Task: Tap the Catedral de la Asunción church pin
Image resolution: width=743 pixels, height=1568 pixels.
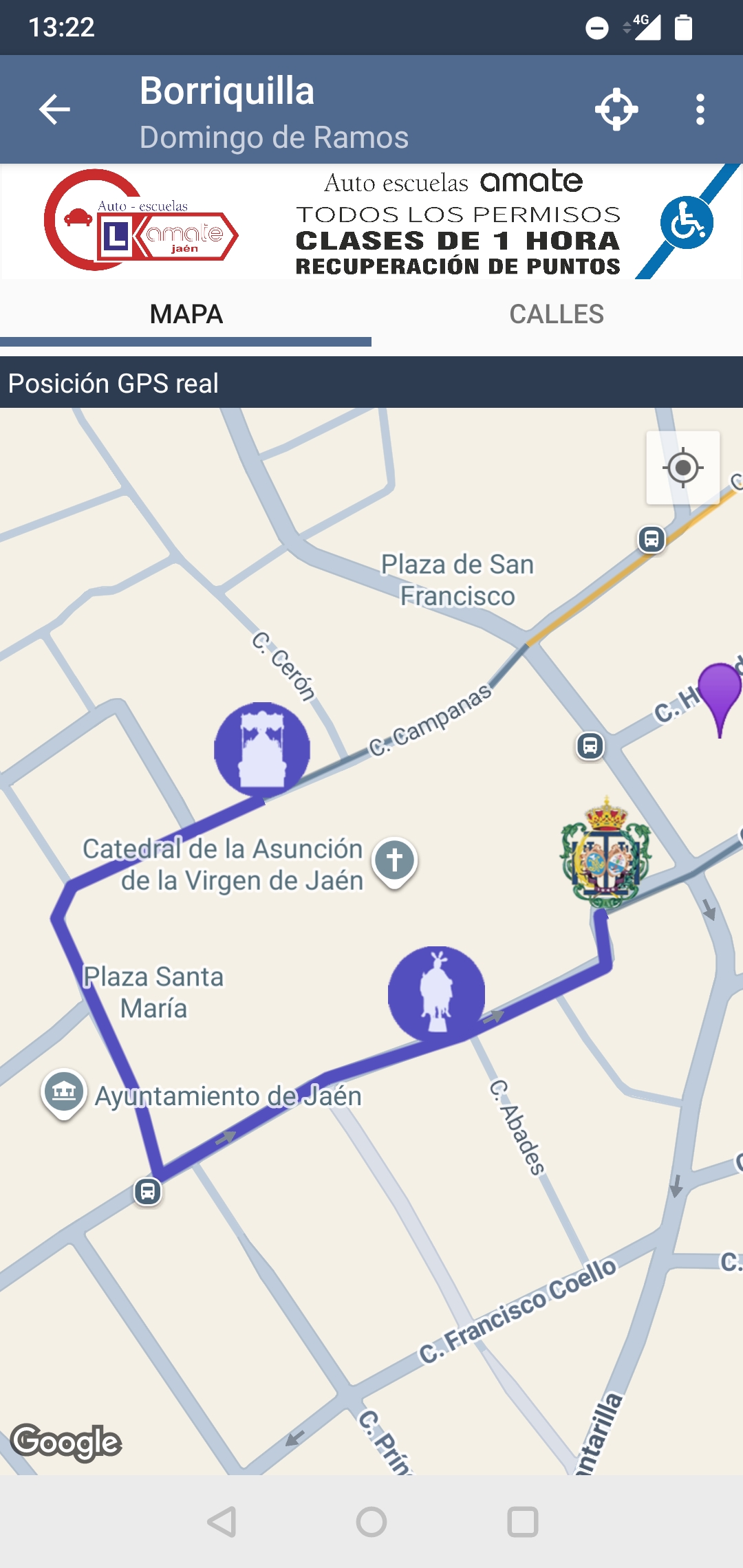Action: tap(394, 861)
